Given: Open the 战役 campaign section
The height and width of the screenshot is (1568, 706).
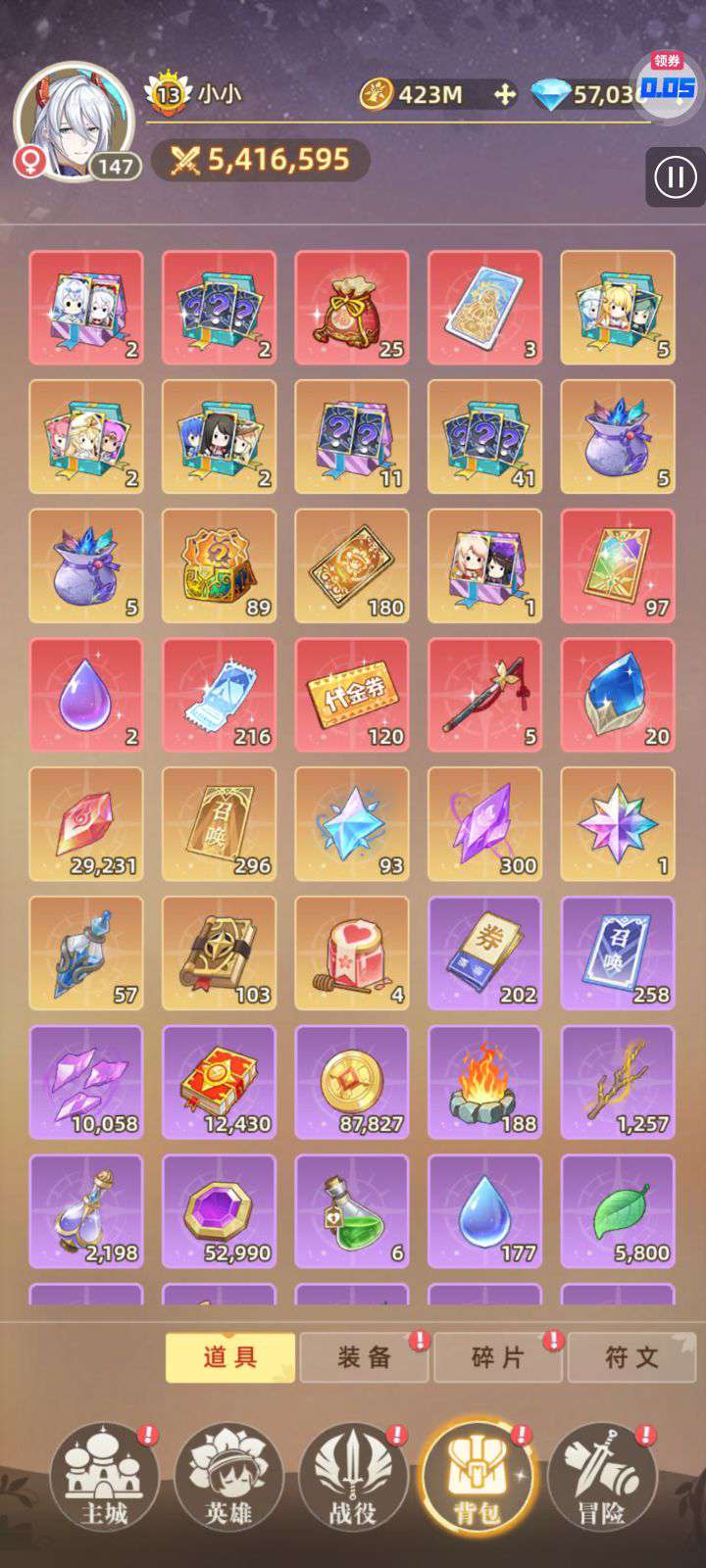Looking at the screenshot, I should [x=353, y=1477].
